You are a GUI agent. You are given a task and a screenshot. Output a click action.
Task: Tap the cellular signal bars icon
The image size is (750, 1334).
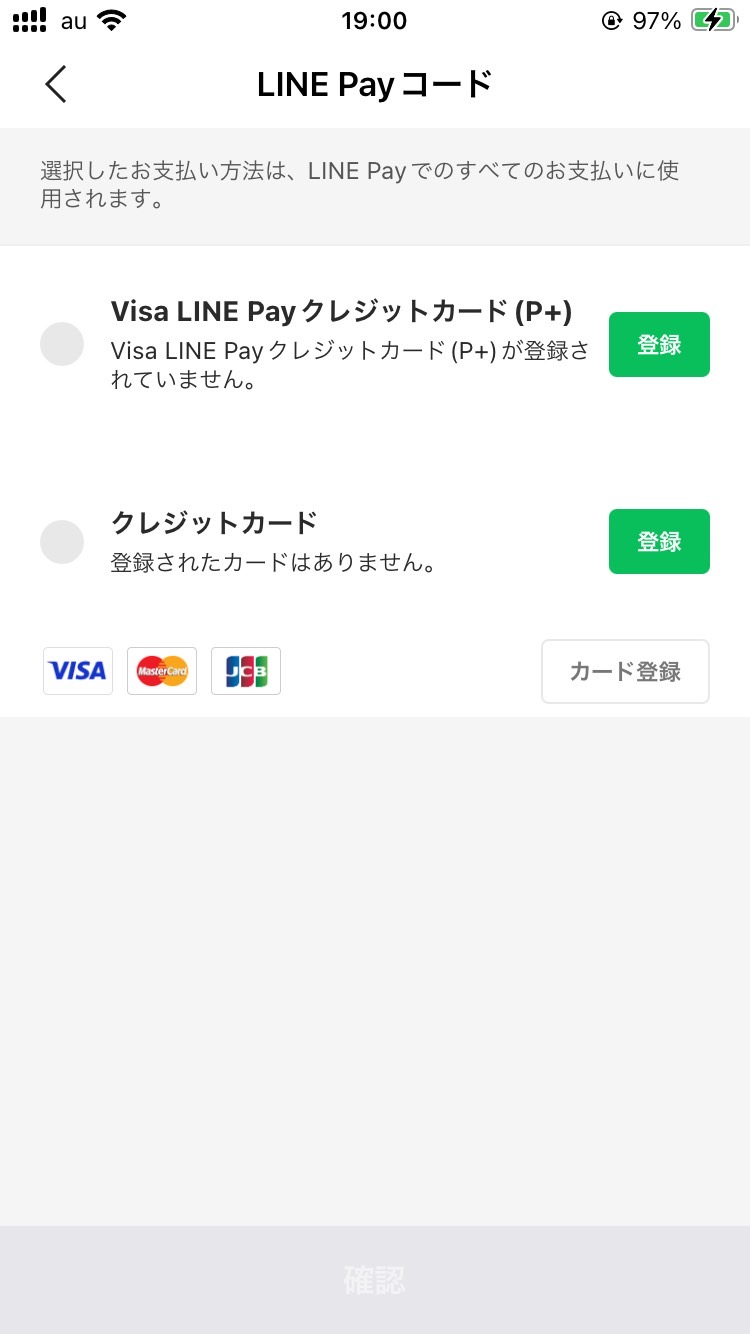click(x=29, y=19)
